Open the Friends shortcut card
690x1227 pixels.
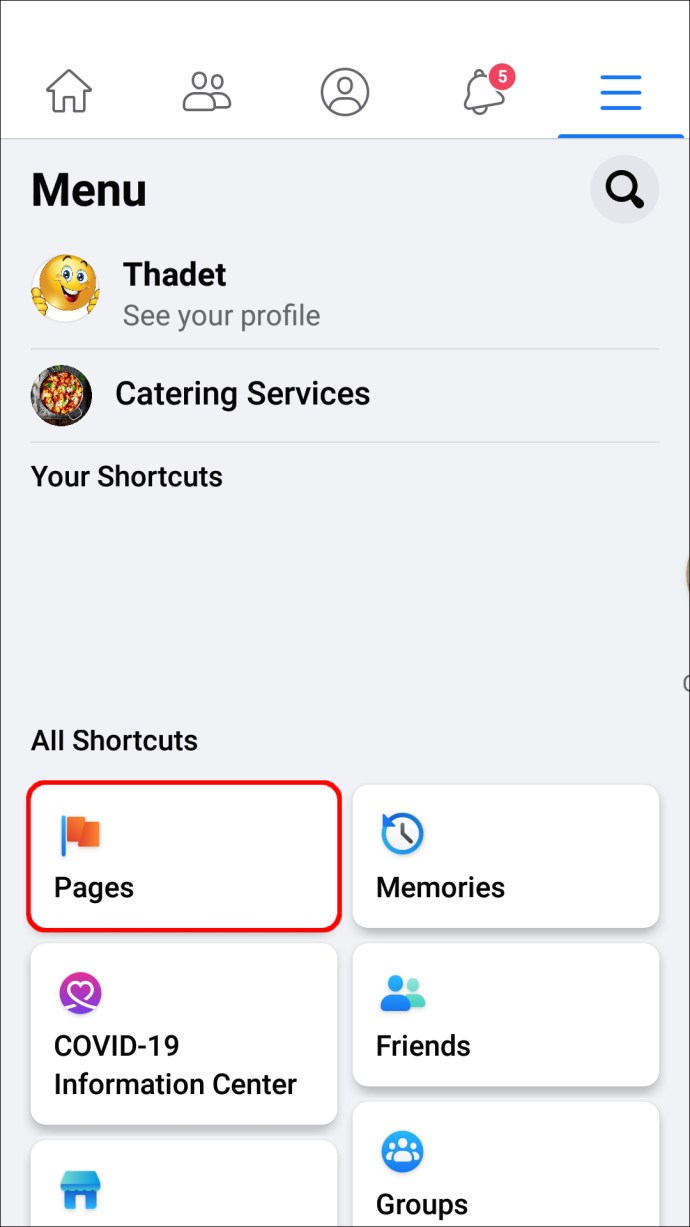(x=506, y=1014)
